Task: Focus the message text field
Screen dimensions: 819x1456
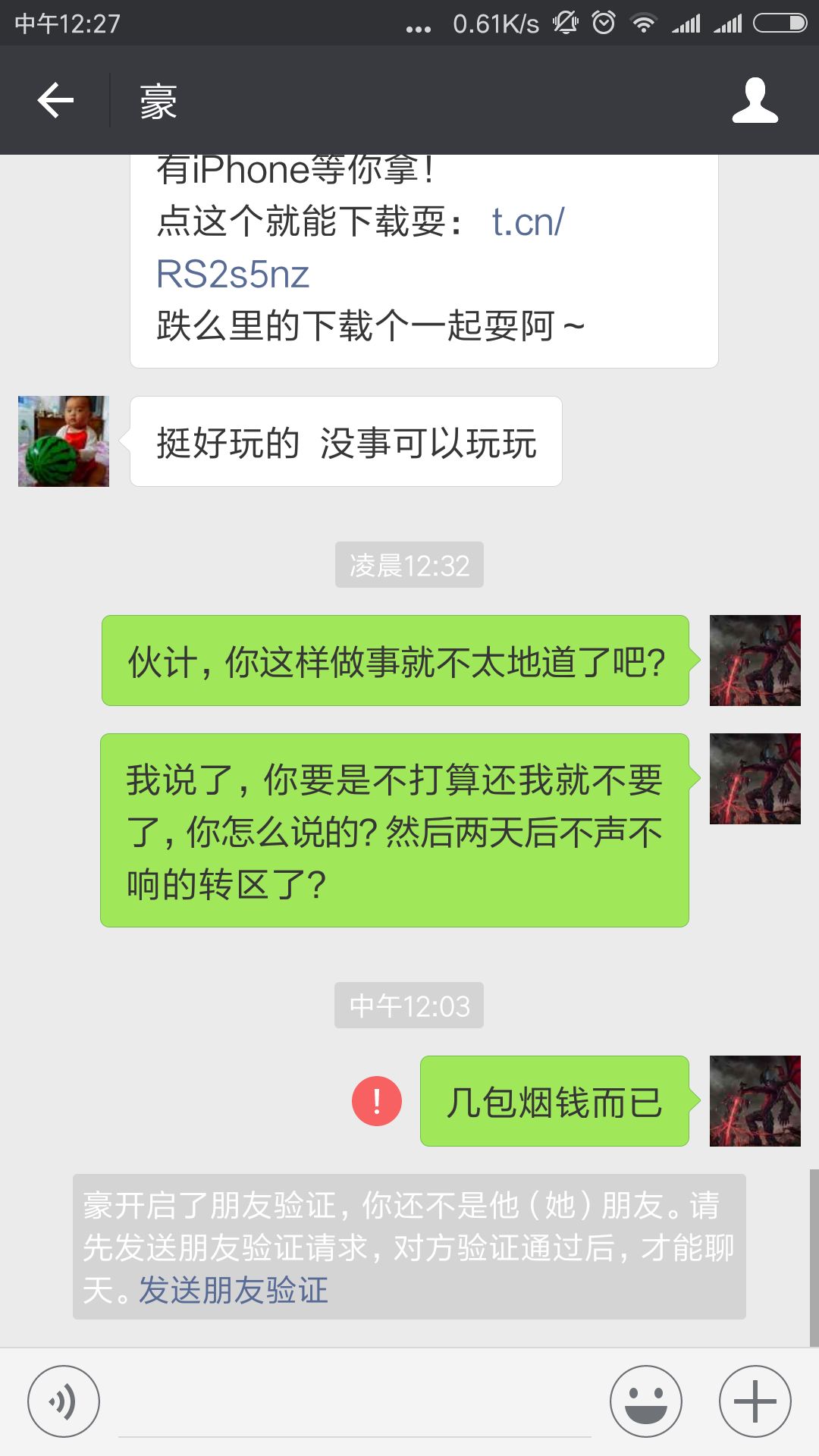Action: 355,1403
